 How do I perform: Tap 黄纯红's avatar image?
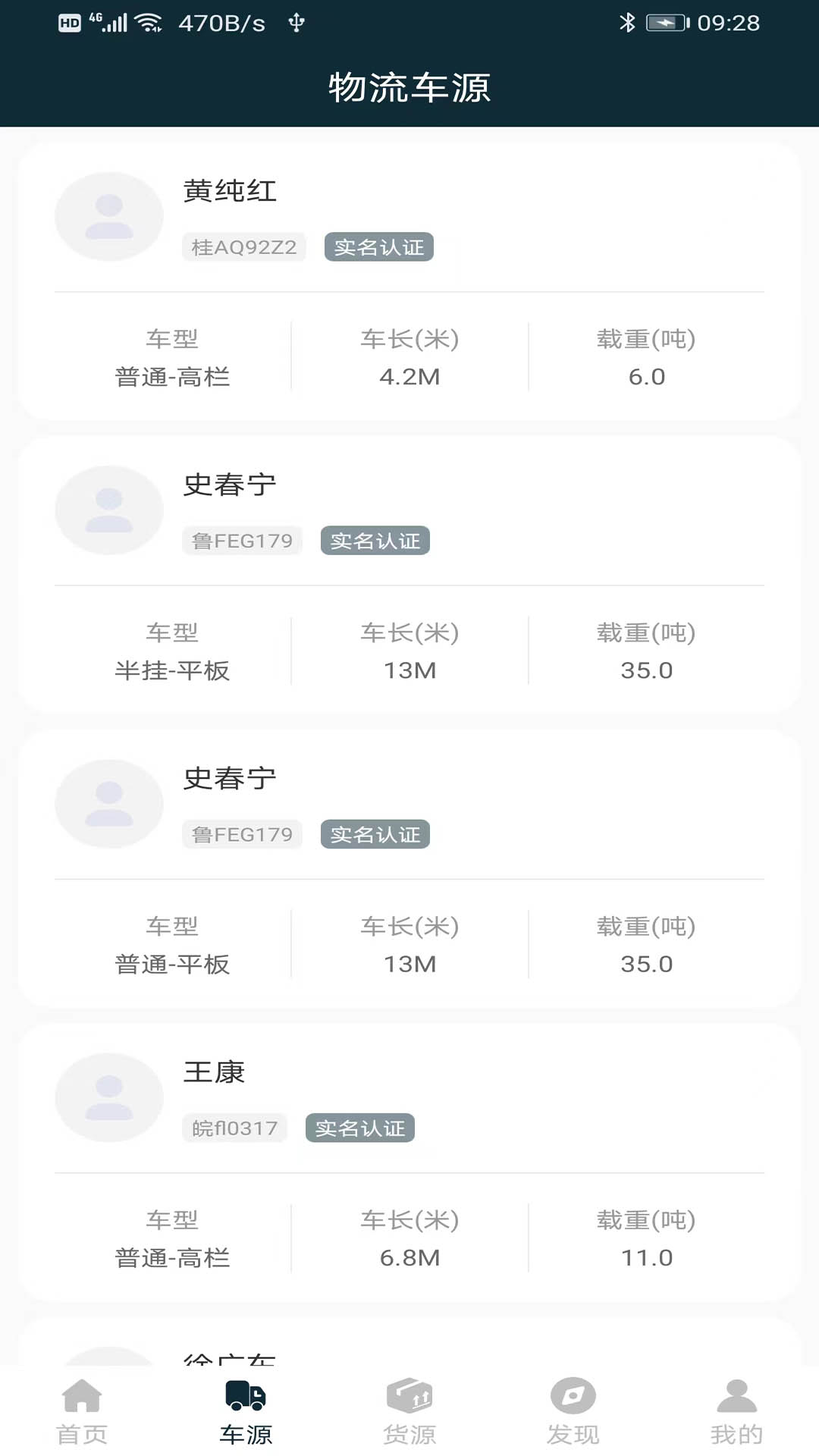109,216
